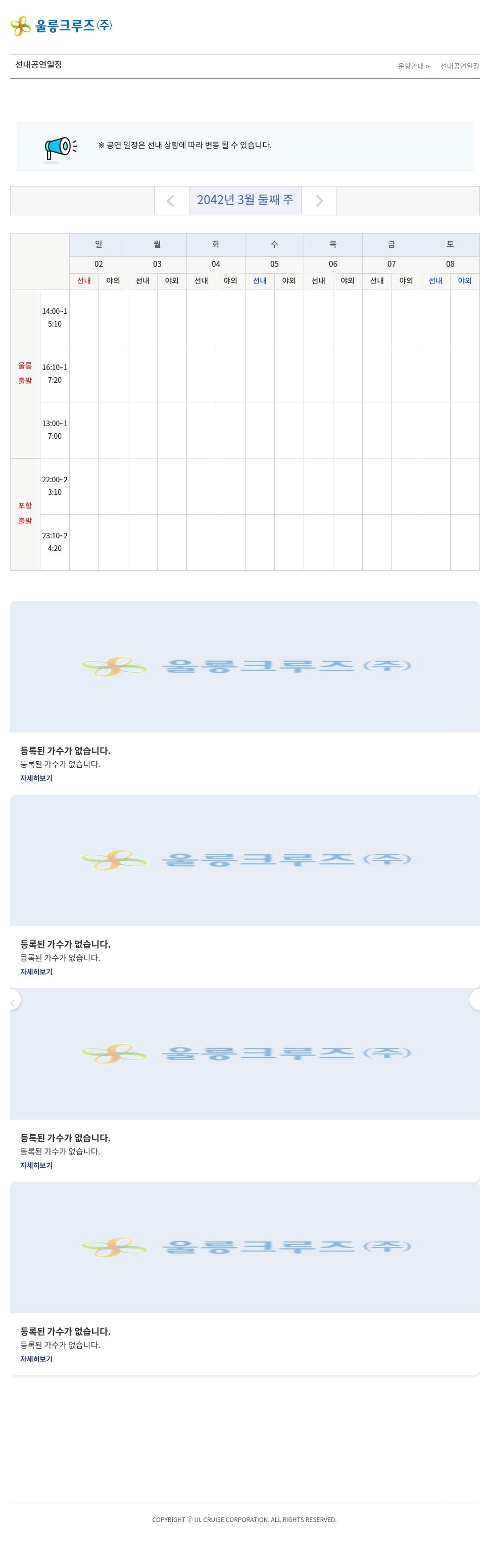This screenshot has height=1568, width=490.
Task: Open the 울릉크루즈 home logo link
Action: click(x=62, y=26)
